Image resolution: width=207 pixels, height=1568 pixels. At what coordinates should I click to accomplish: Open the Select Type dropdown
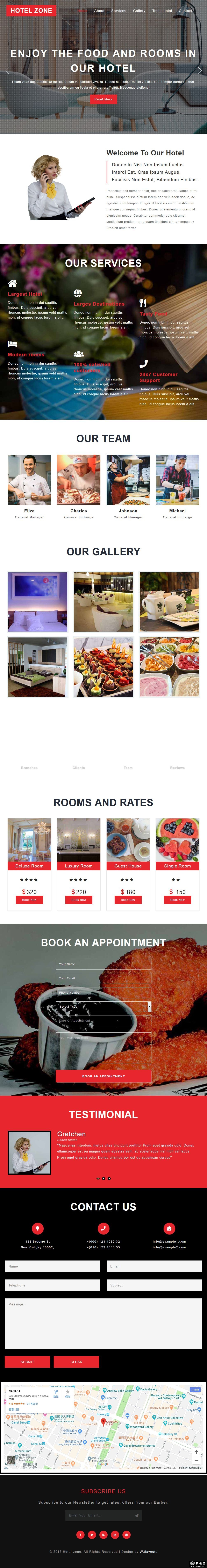pos(103,1007)
